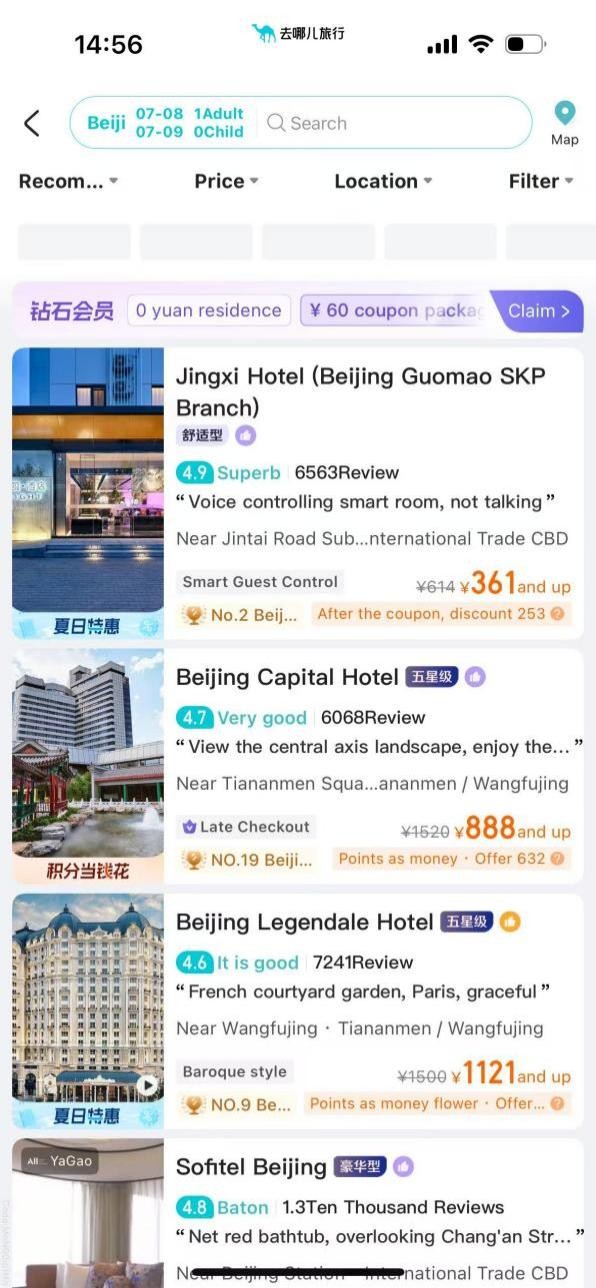Open the Filter dropdown
Viewport: 596px width, 1288px height.
pyautogui.click(x=541, y=181)
